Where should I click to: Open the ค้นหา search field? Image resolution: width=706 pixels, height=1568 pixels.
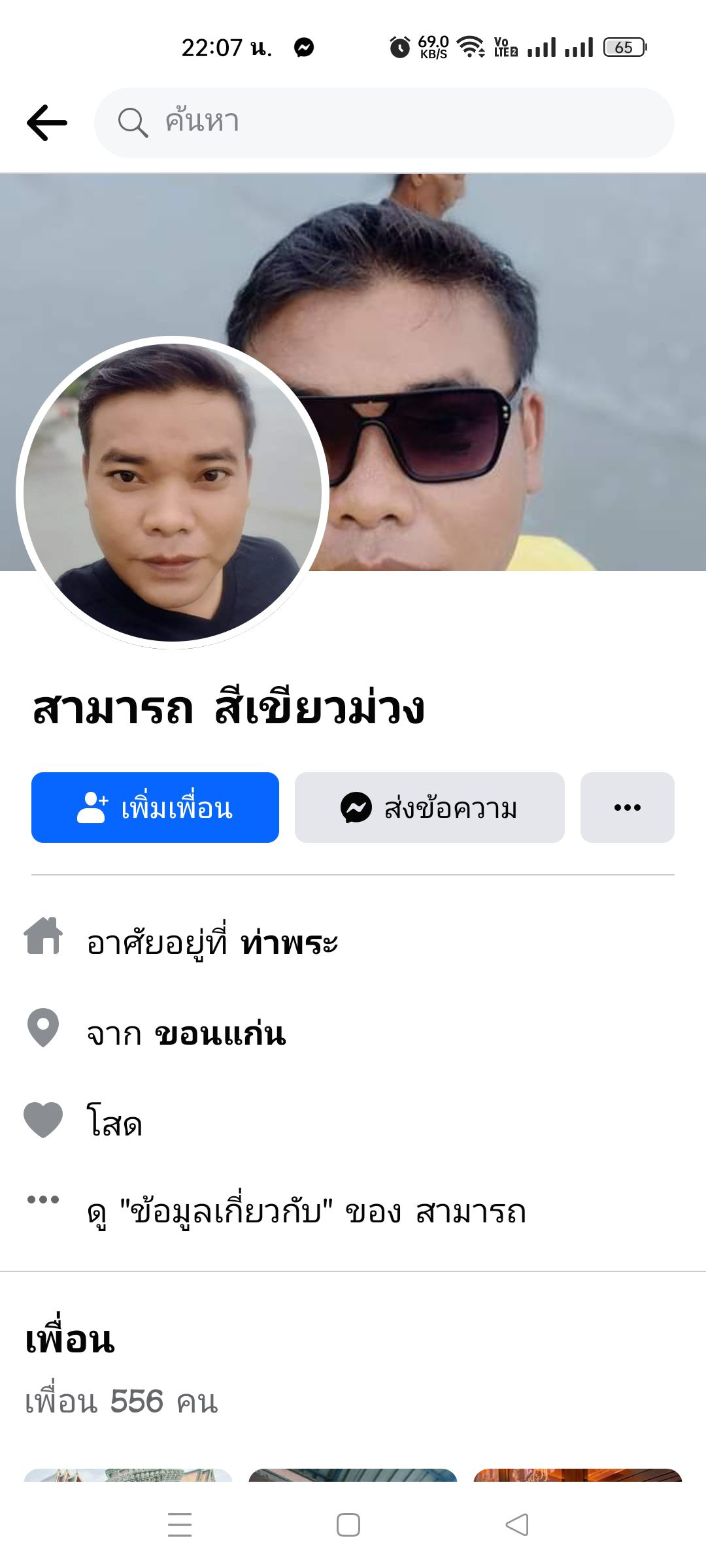384,123
